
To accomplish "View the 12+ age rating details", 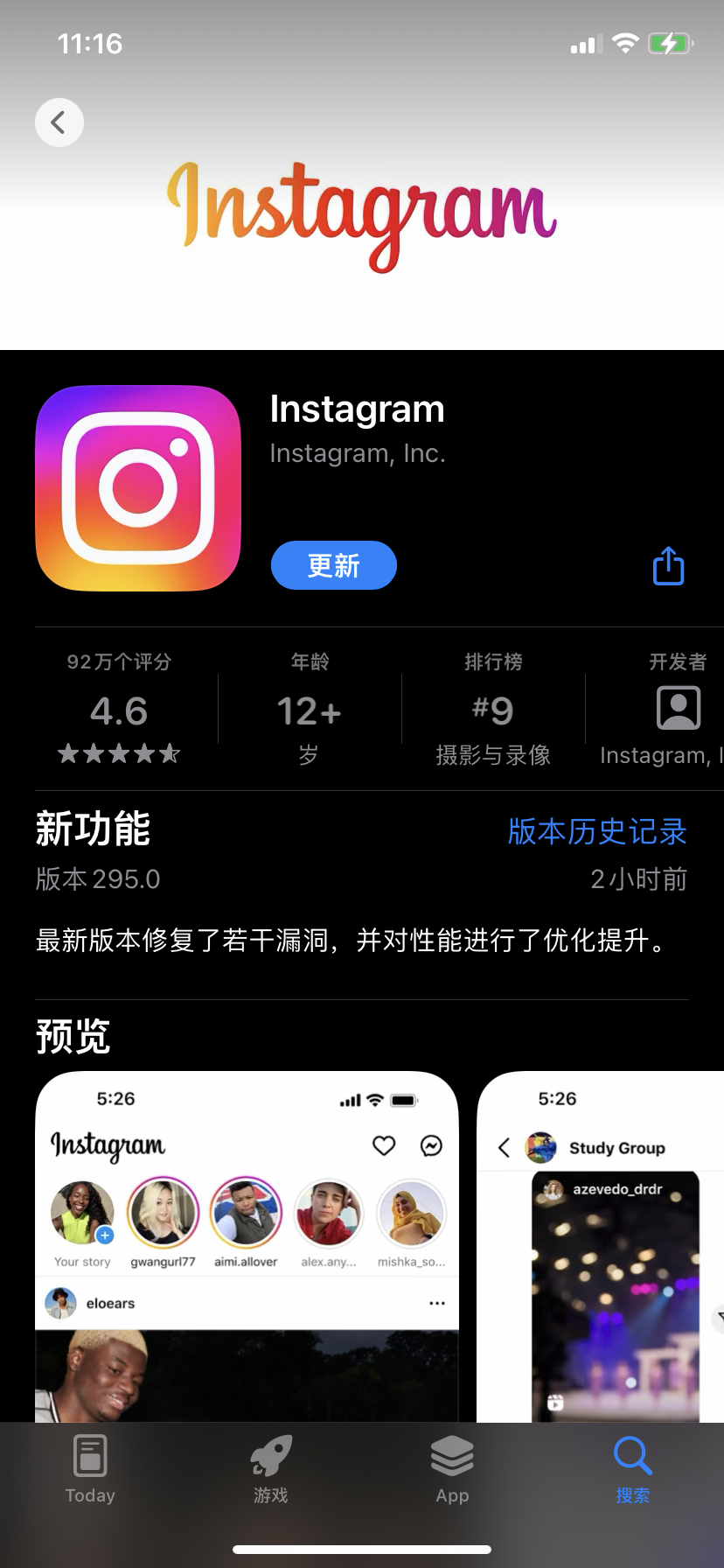I will pyautogui.click(x=309, y=710).
